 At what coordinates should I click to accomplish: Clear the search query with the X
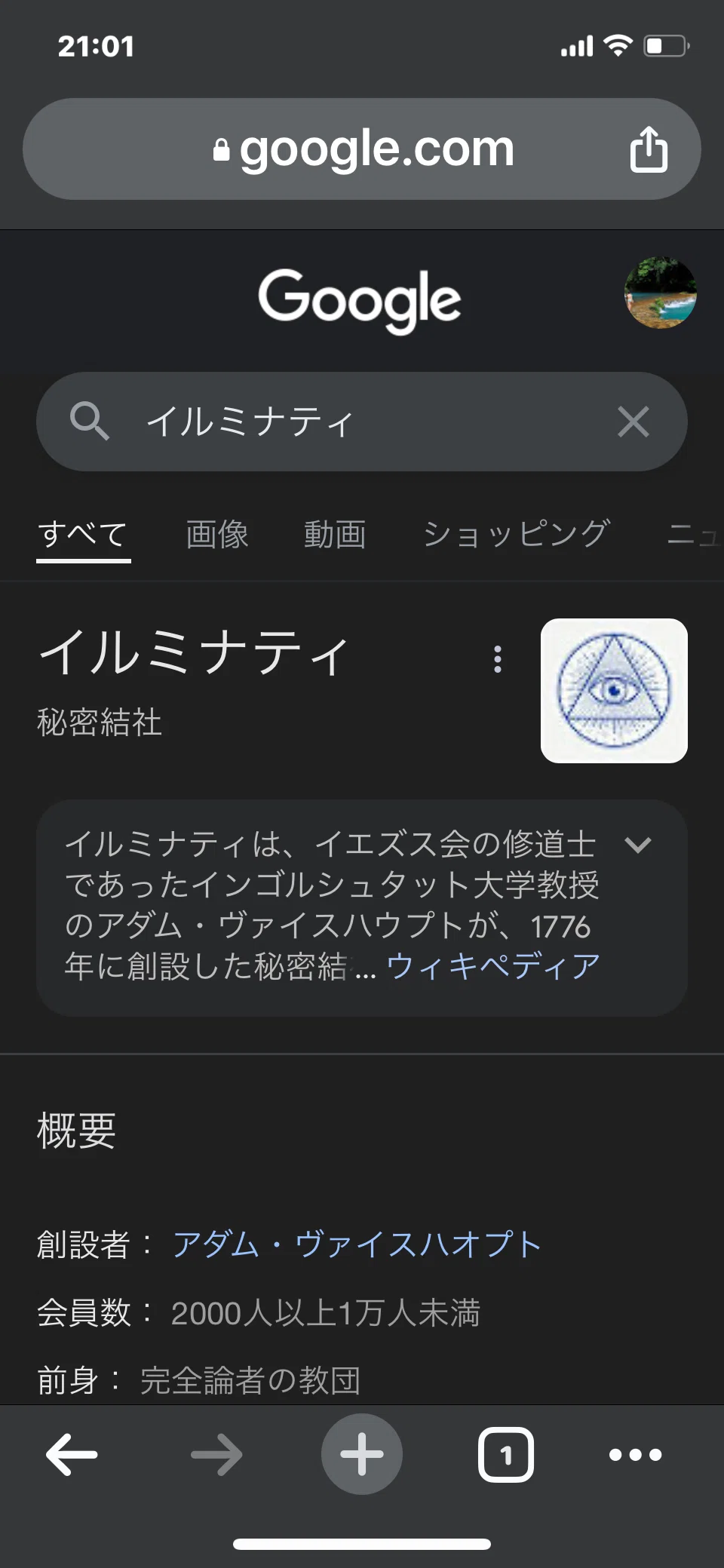point(633,422)
